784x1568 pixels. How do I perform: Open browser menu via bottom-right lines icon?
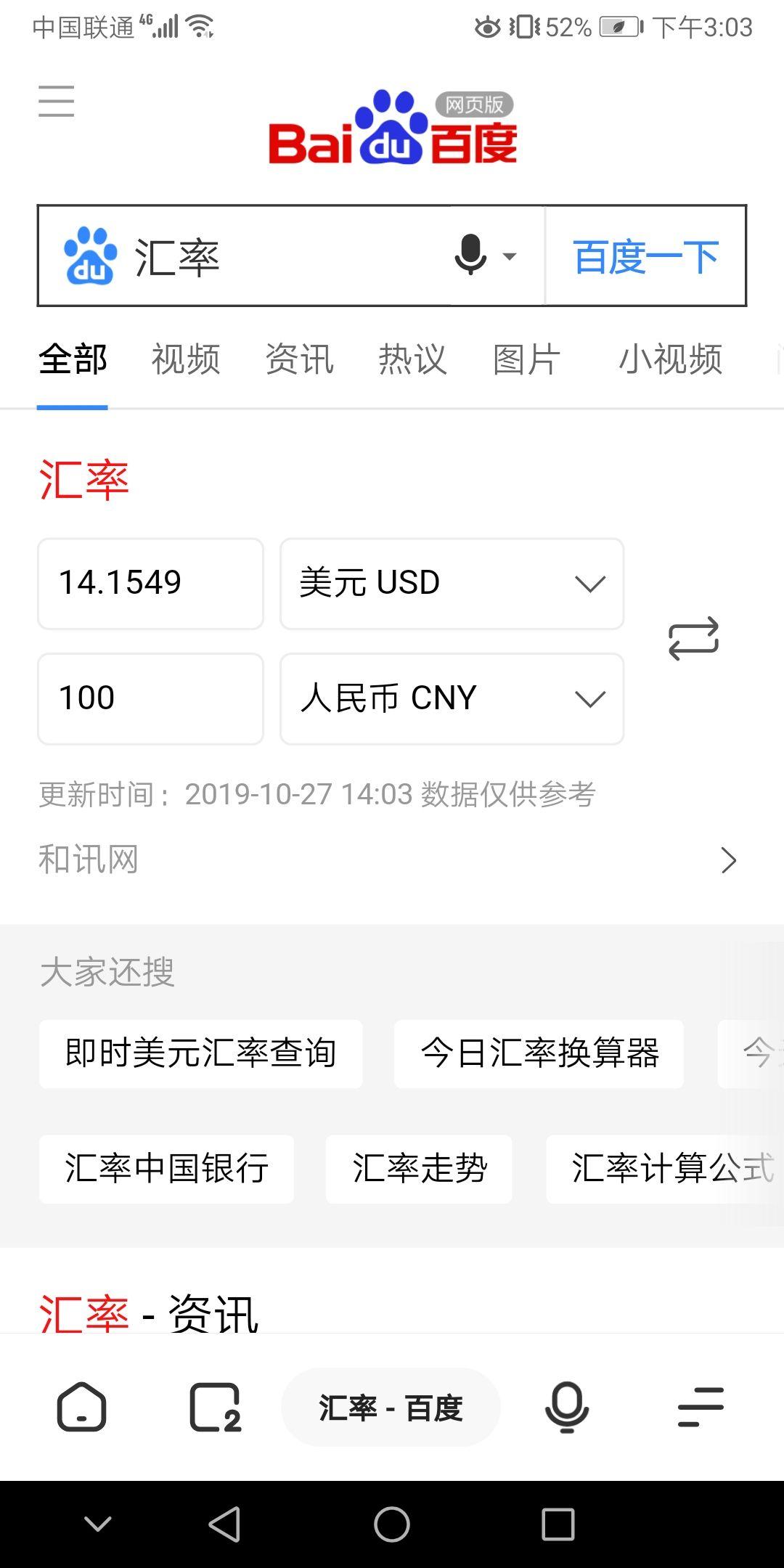click(699, 1407)
